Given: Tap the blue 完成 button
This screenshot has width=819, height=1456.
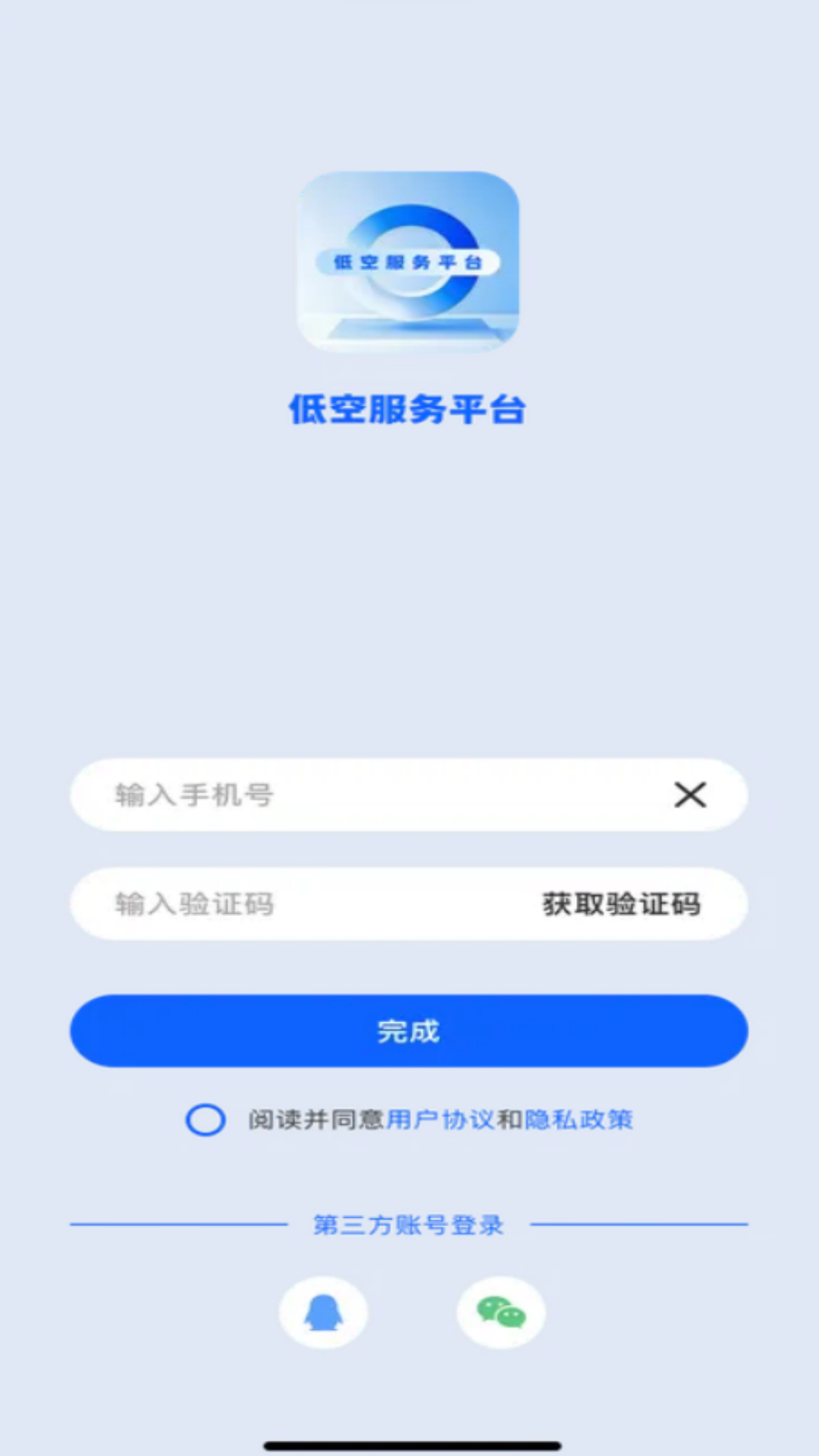Looking at the screenshot, I should point(409,1031).
